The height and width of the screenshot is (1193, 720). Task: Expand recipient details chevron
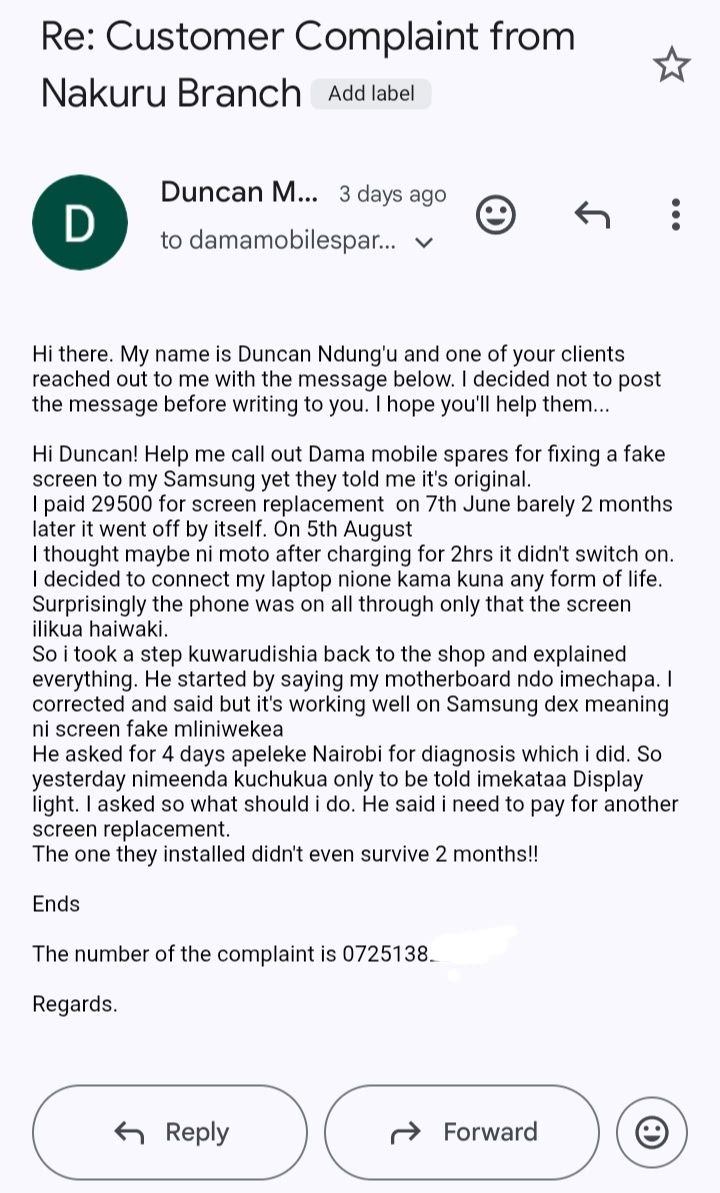pyautogui.click(x=424, y=242)
